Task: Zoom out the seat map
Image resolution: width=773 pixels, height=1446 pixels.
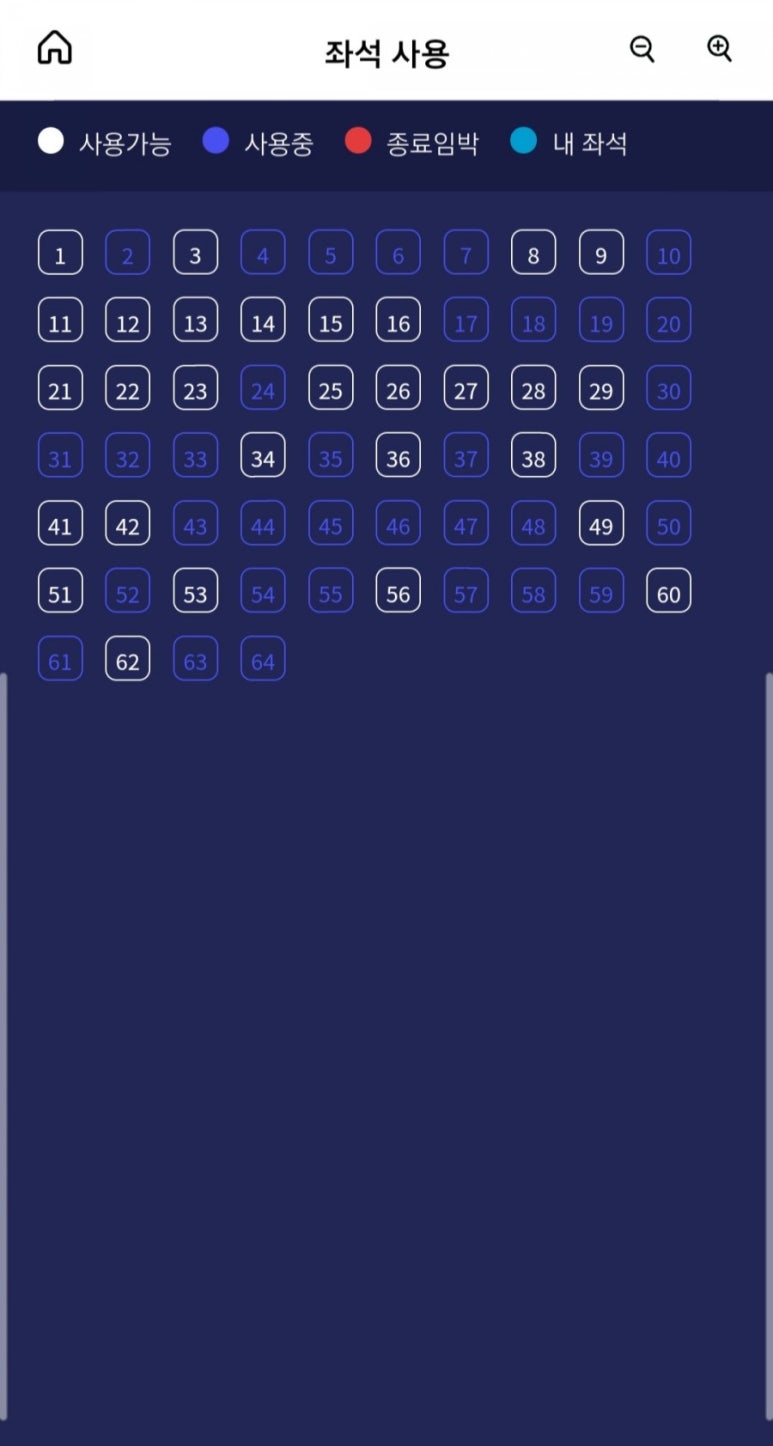Action: click(642, 49)
